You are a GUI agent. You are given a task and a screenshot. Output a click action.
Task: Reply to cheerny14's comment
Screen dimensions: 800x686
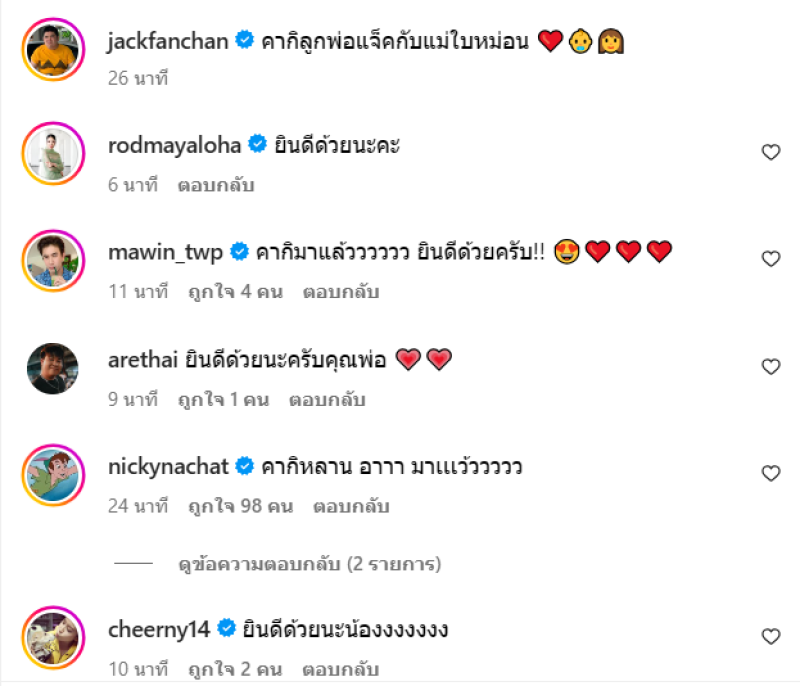[x=334, y=669]
